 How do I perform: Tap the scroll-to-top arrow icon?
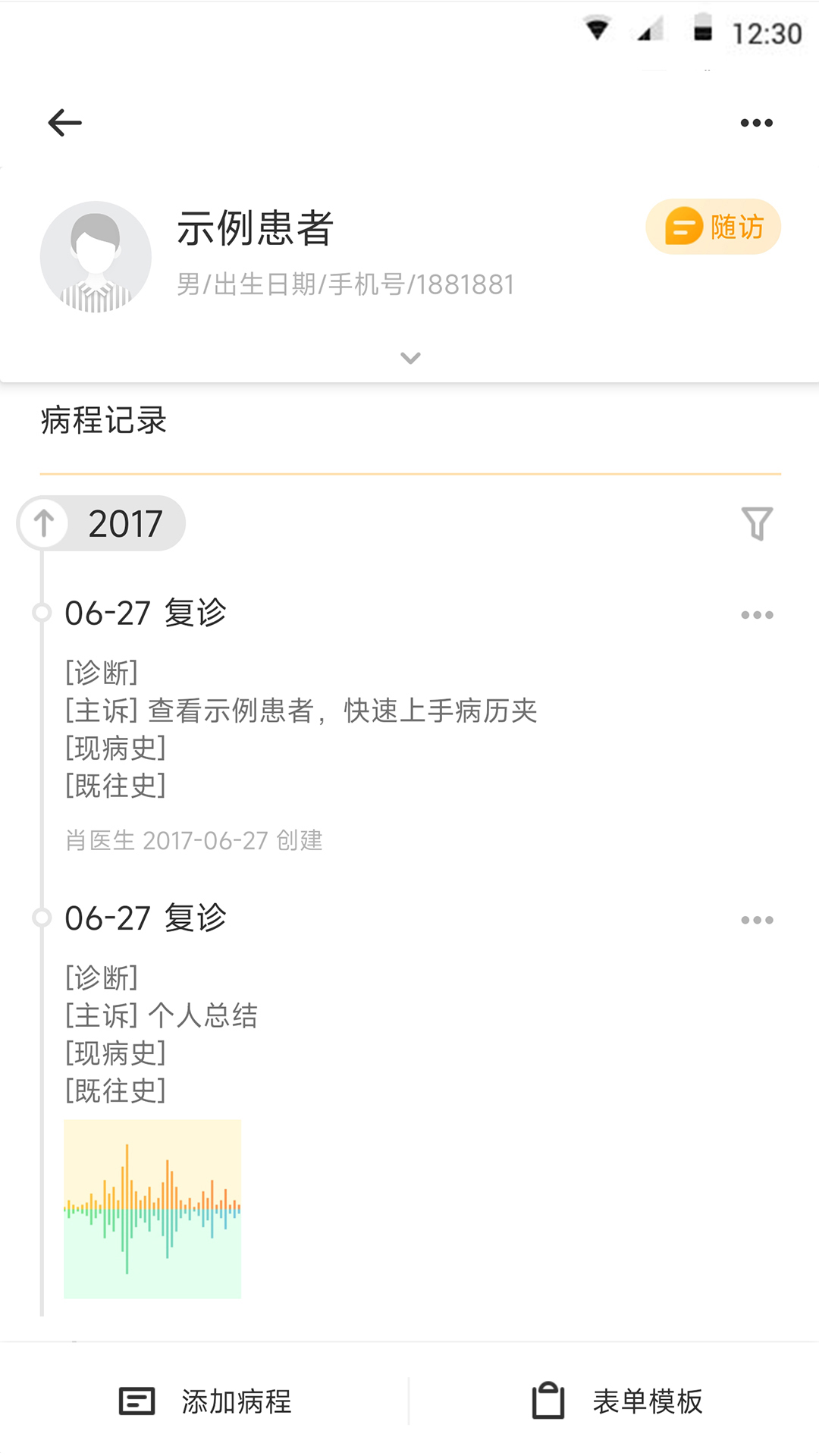(x=43, y=523)
